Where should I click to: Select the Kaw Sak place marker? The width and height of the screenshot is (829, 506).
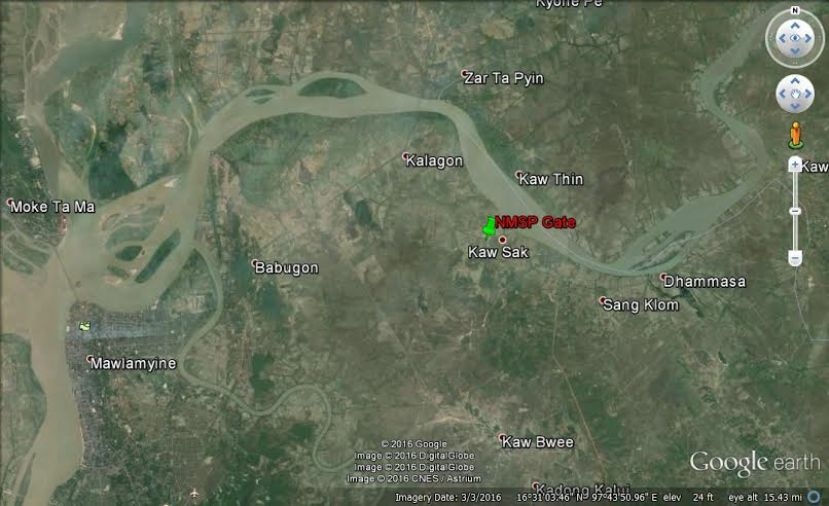click(502, 240)
